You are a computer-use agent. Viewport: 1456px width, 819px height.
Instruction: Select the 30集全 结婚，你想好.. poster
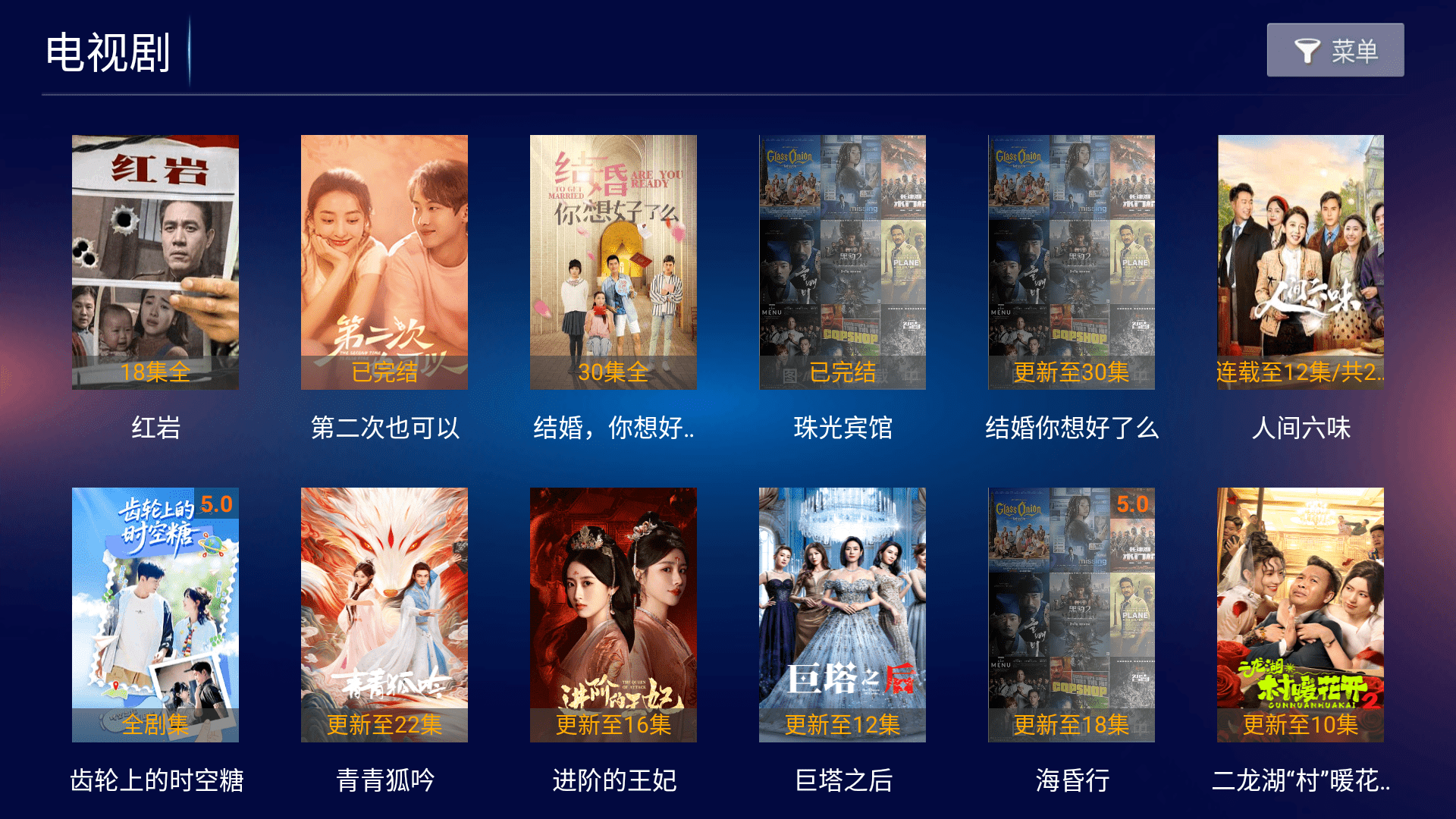[613, 262]
